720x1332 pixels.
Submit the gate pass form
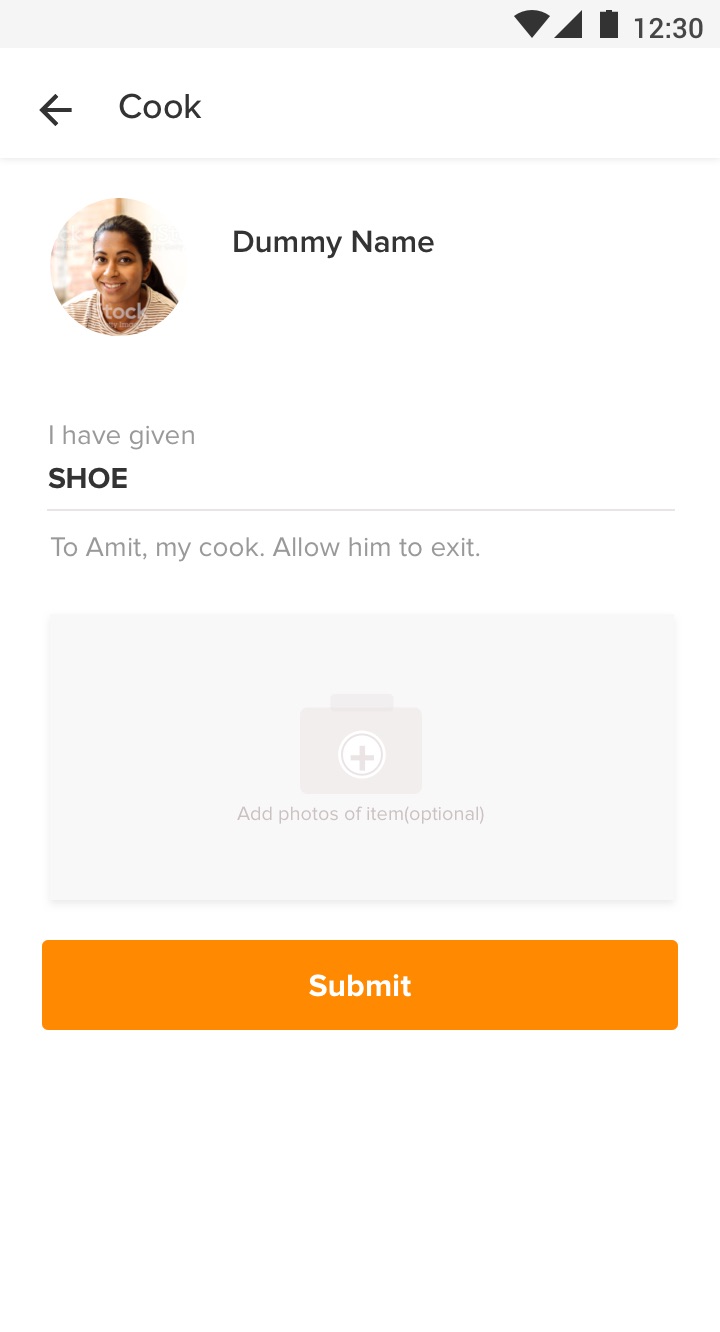coord(360,985)
